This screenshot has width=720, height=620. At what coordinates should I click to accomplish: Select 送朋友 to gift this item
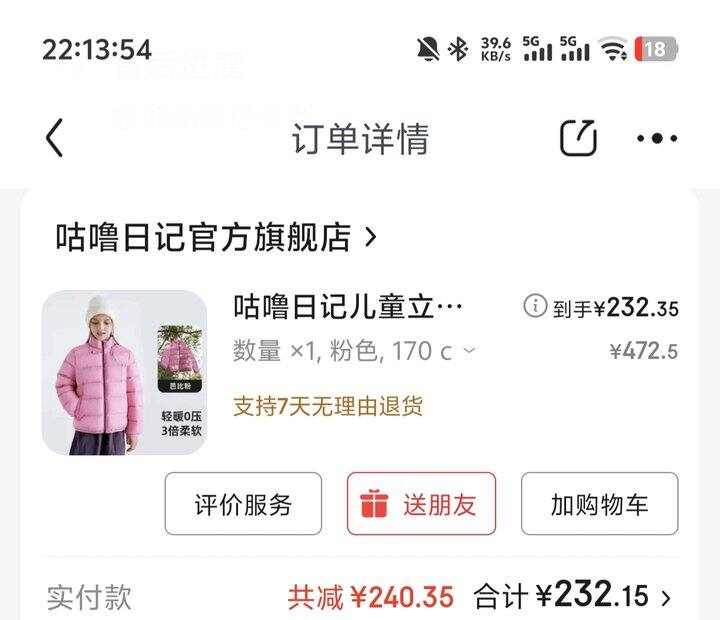(x=421, y=503)
